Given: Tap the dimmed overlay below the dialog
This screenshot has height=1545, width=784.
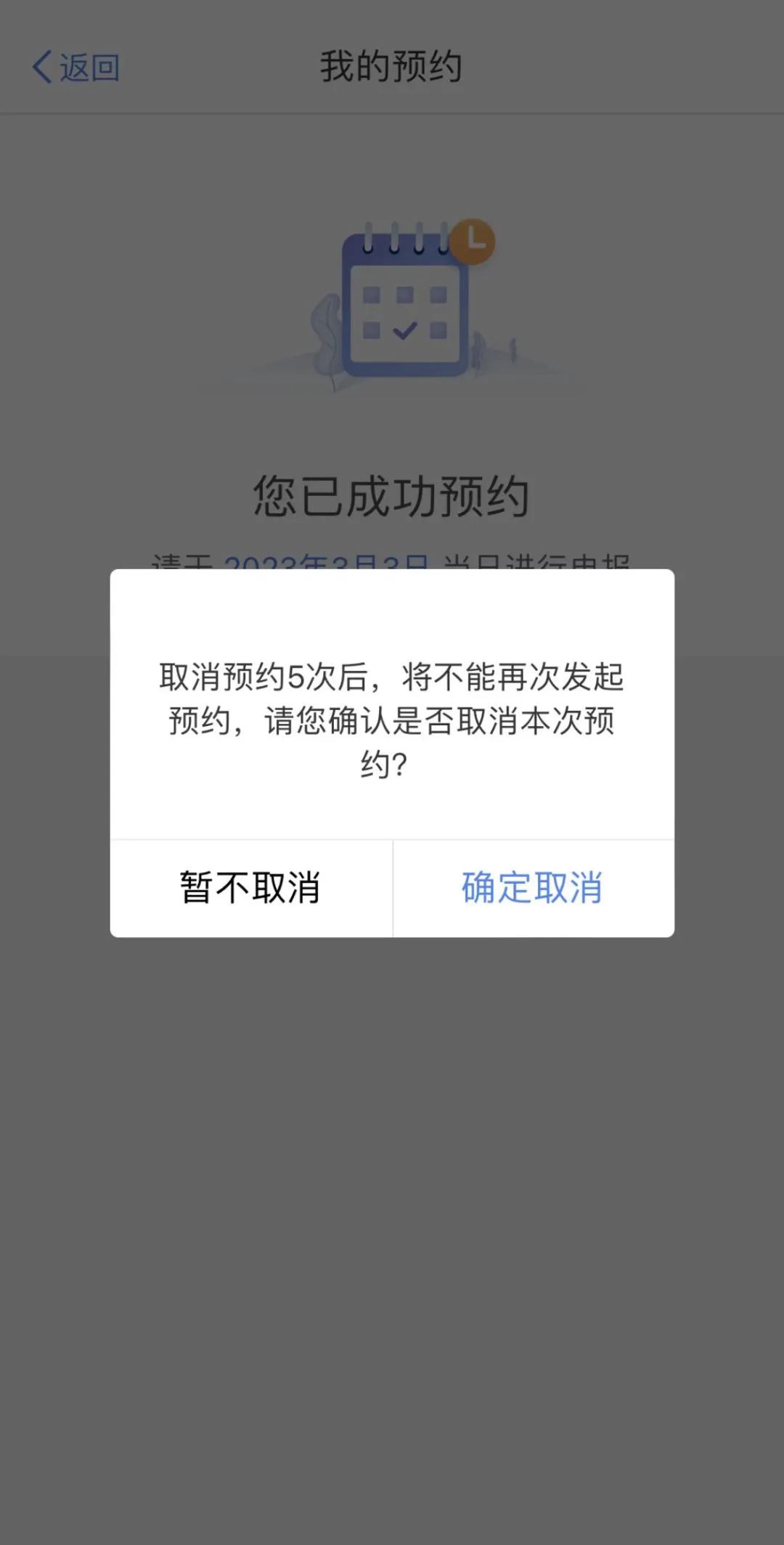Looking at the screenshot, I should [x=392, y=1234].
